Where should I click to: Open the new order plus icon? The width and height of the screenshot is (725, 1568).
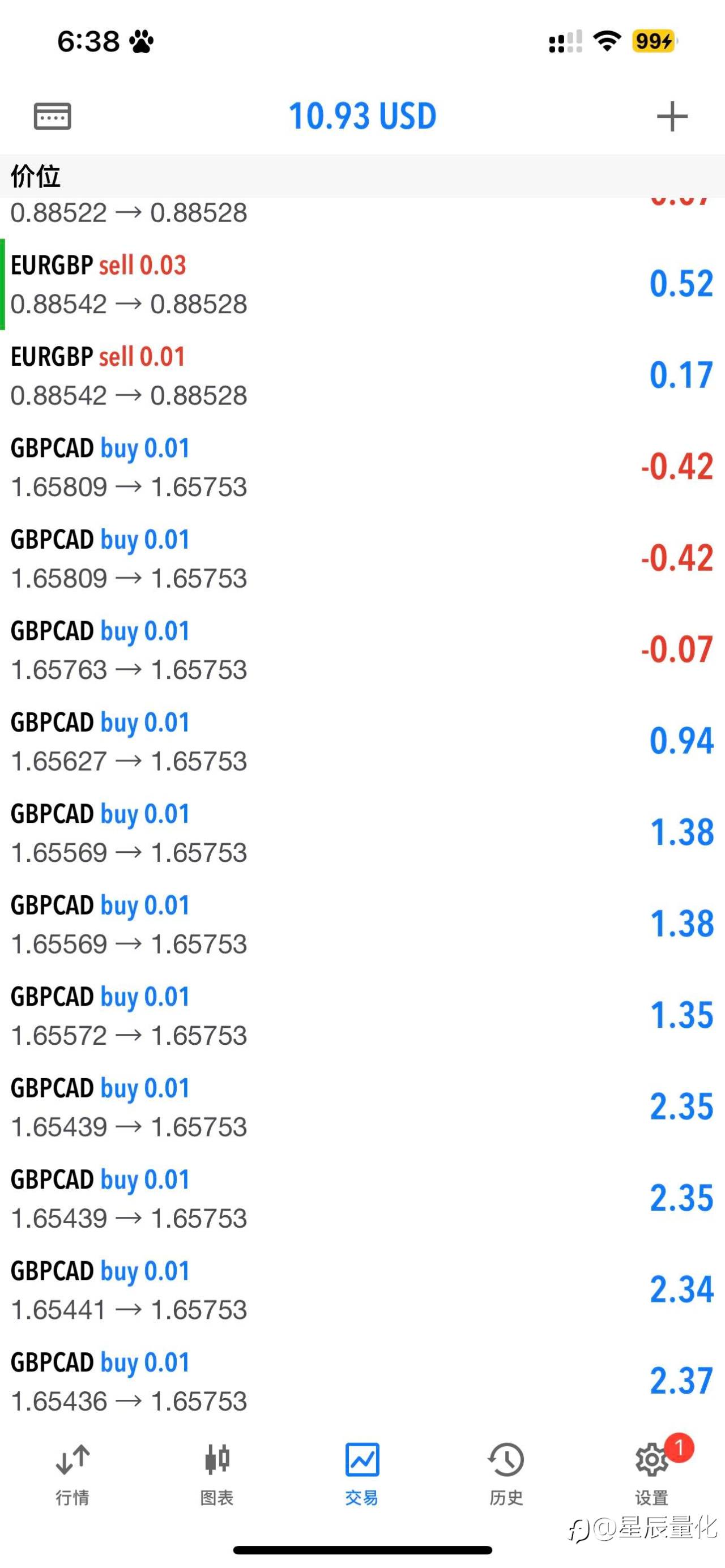[x=672, y=116]
